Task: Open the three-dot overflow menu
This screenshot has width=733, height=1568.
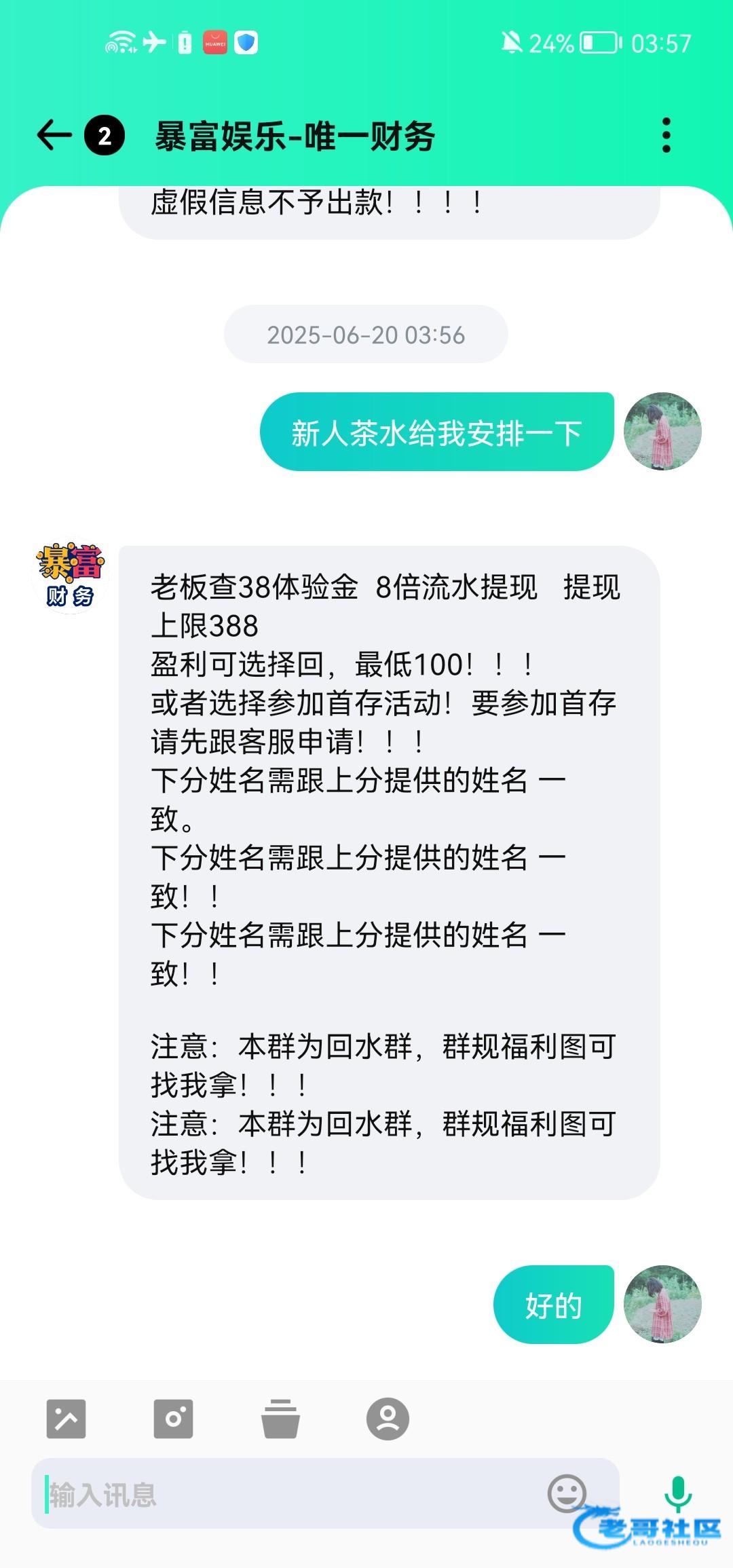Action: click(666, 135)
